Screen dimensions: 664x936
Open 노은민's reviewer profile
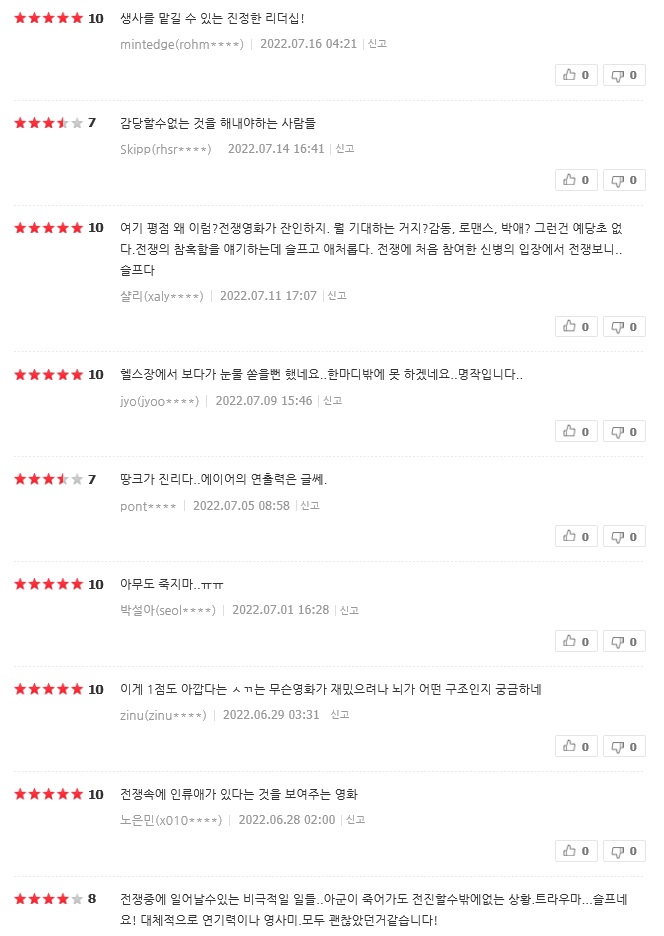coord(171,820)
